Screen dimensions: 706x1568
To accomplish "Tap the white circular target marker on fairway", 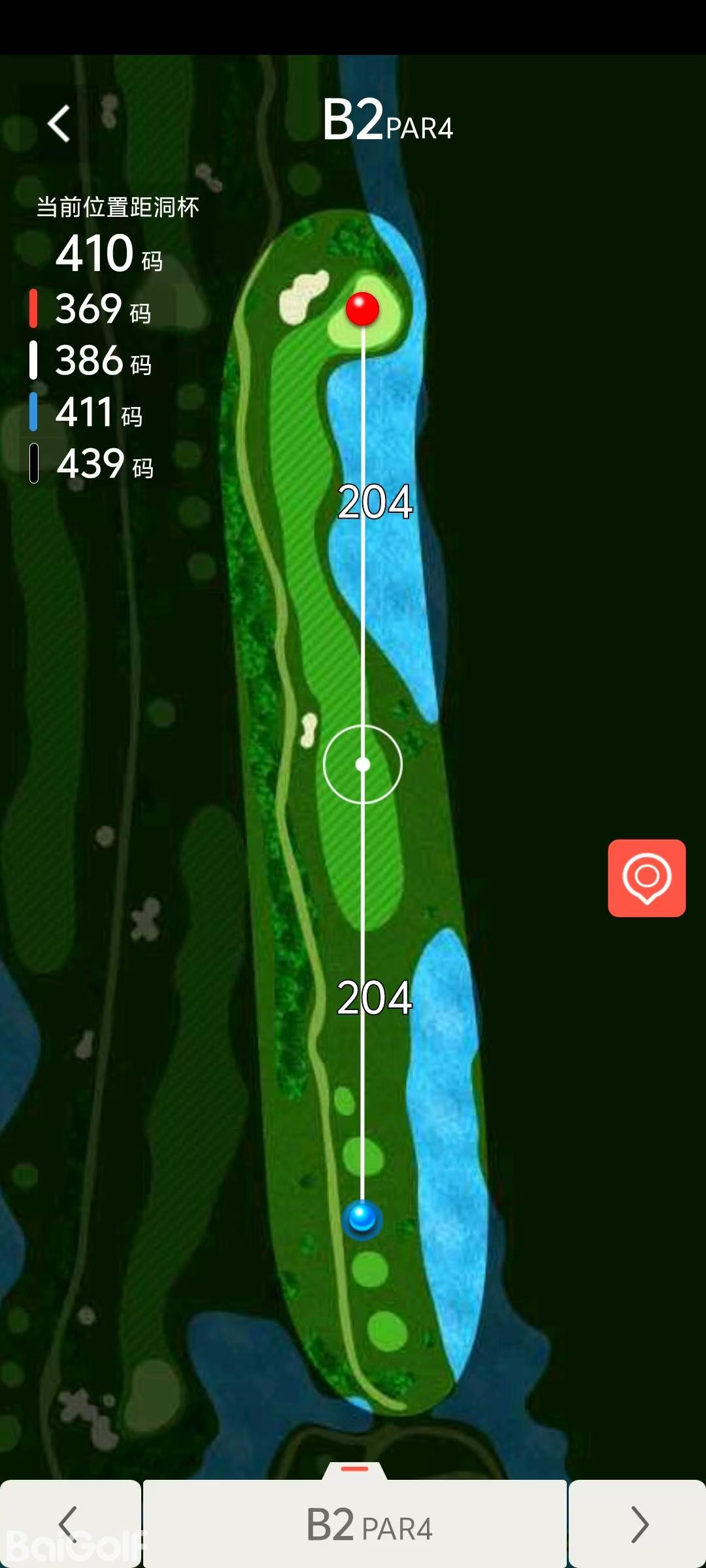I will 363,764.
